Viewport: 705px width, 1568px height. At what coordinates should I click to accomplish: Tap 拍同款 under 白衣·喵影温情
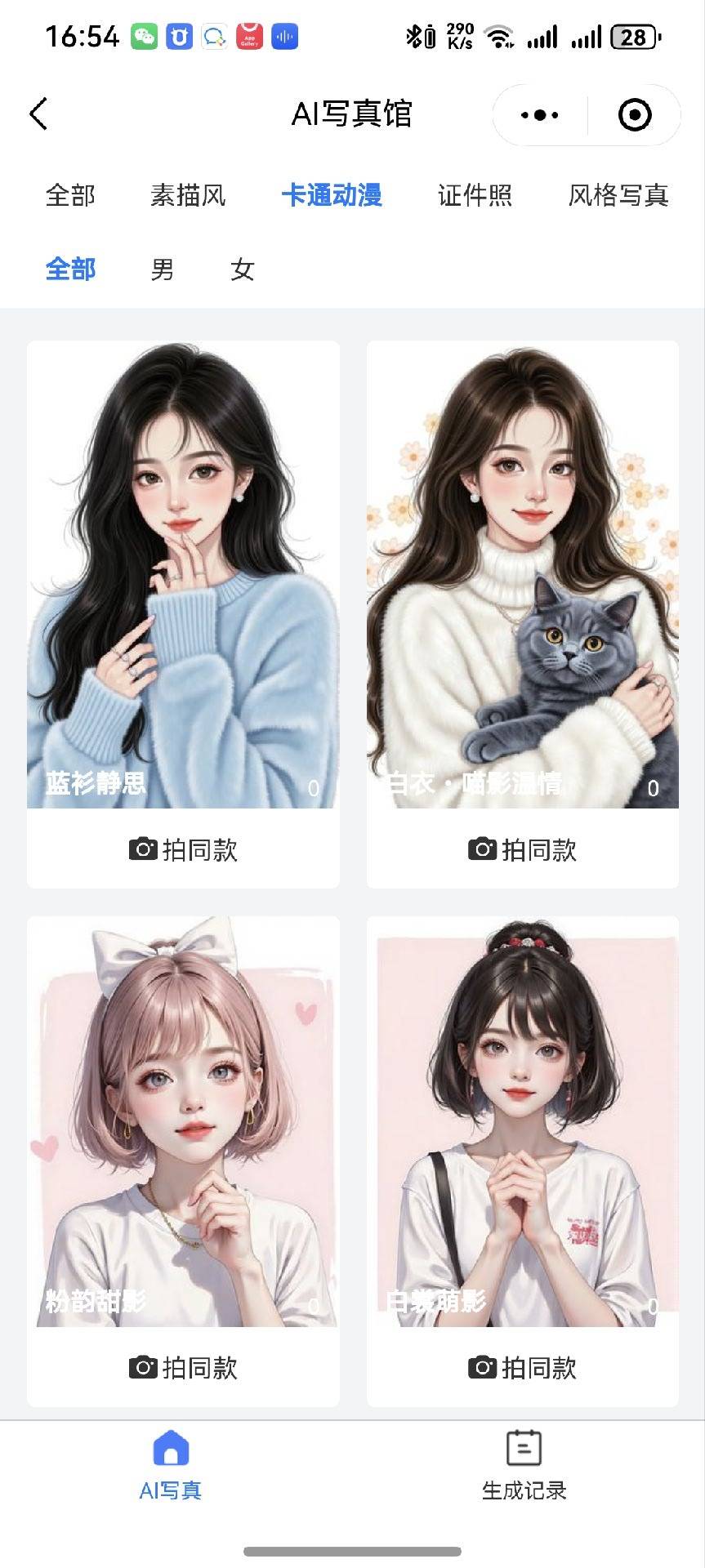point(522,850)
